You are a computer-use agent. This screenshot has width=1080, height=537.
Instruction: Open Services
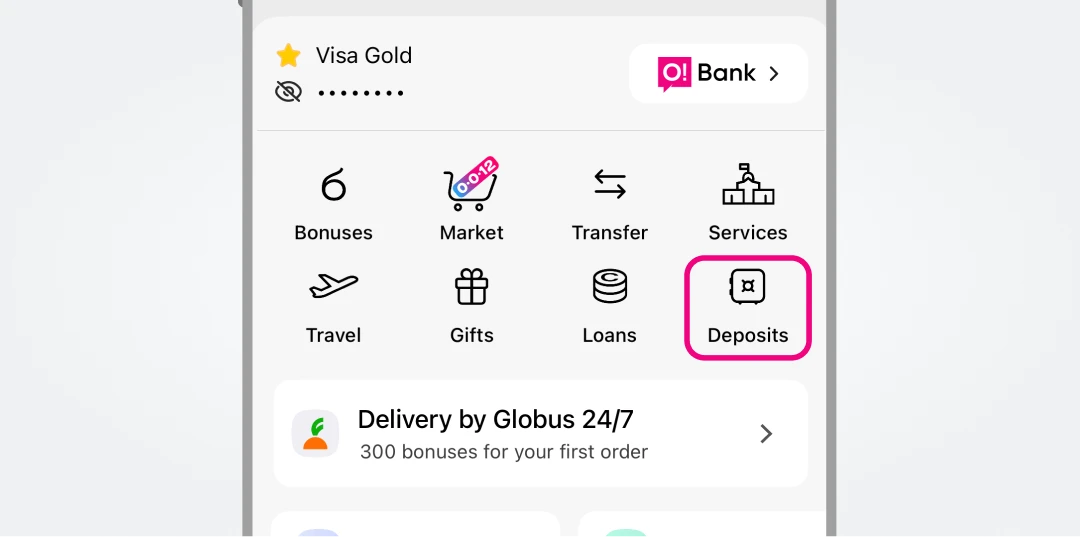tap(748, 202)
